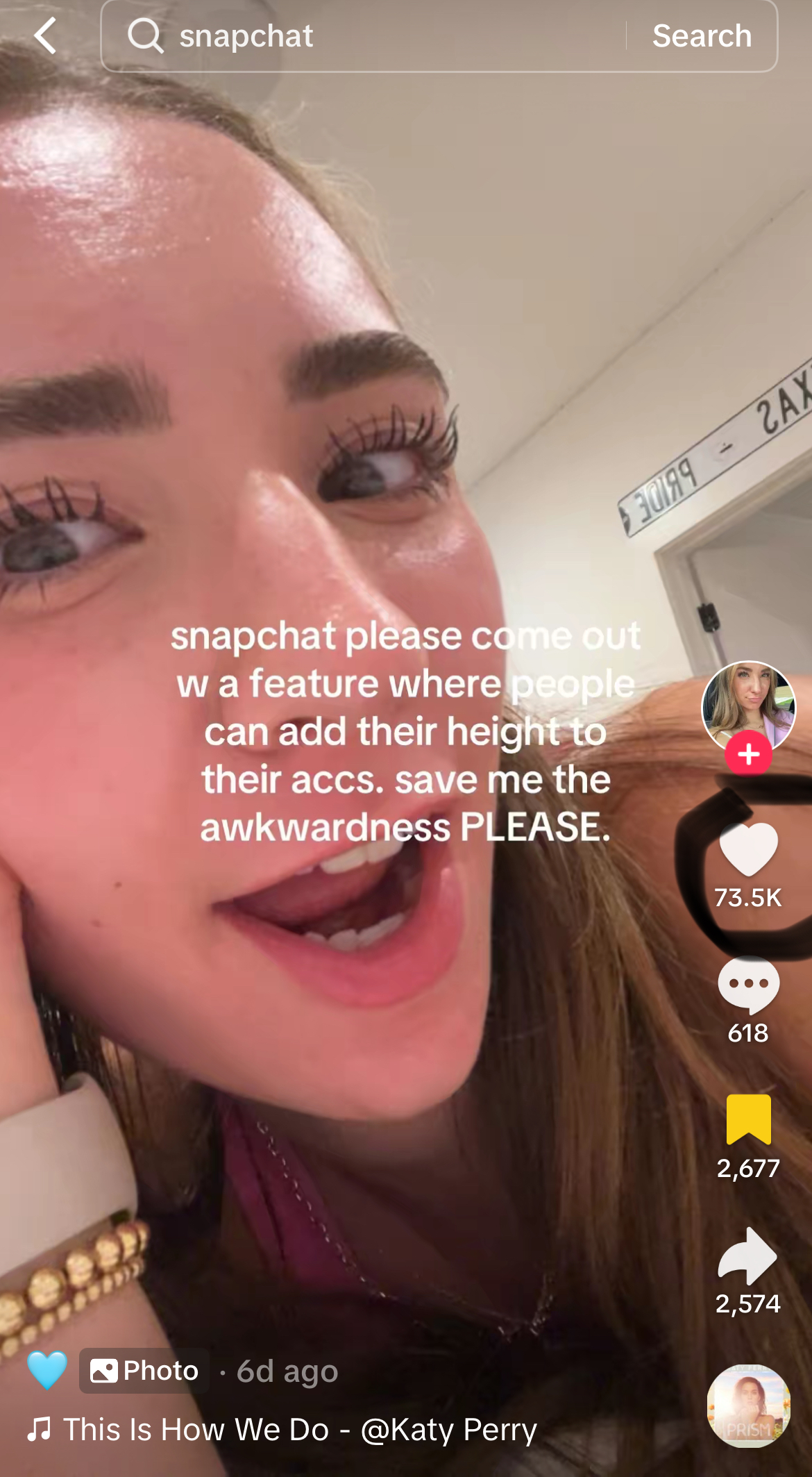Like this post with the heart icon
The height and width of the screenshot is (1477, 812).
[748, 850]
